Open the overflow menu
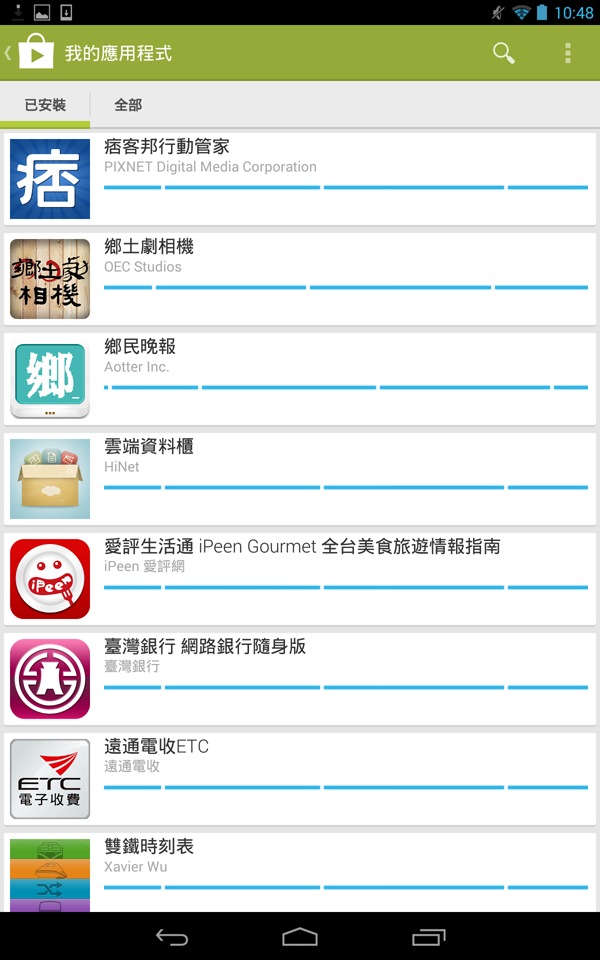This screenshot has height=960, width=600. [568, 53]
